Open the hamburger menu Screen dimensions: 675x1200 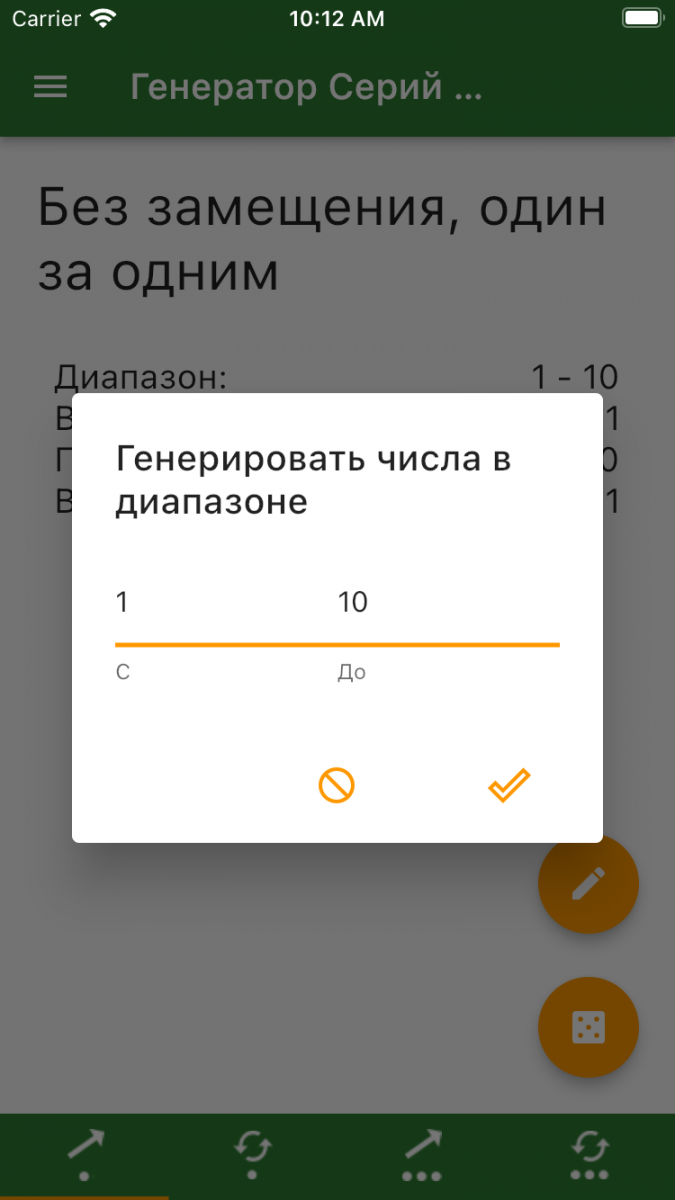pos(50,87)
